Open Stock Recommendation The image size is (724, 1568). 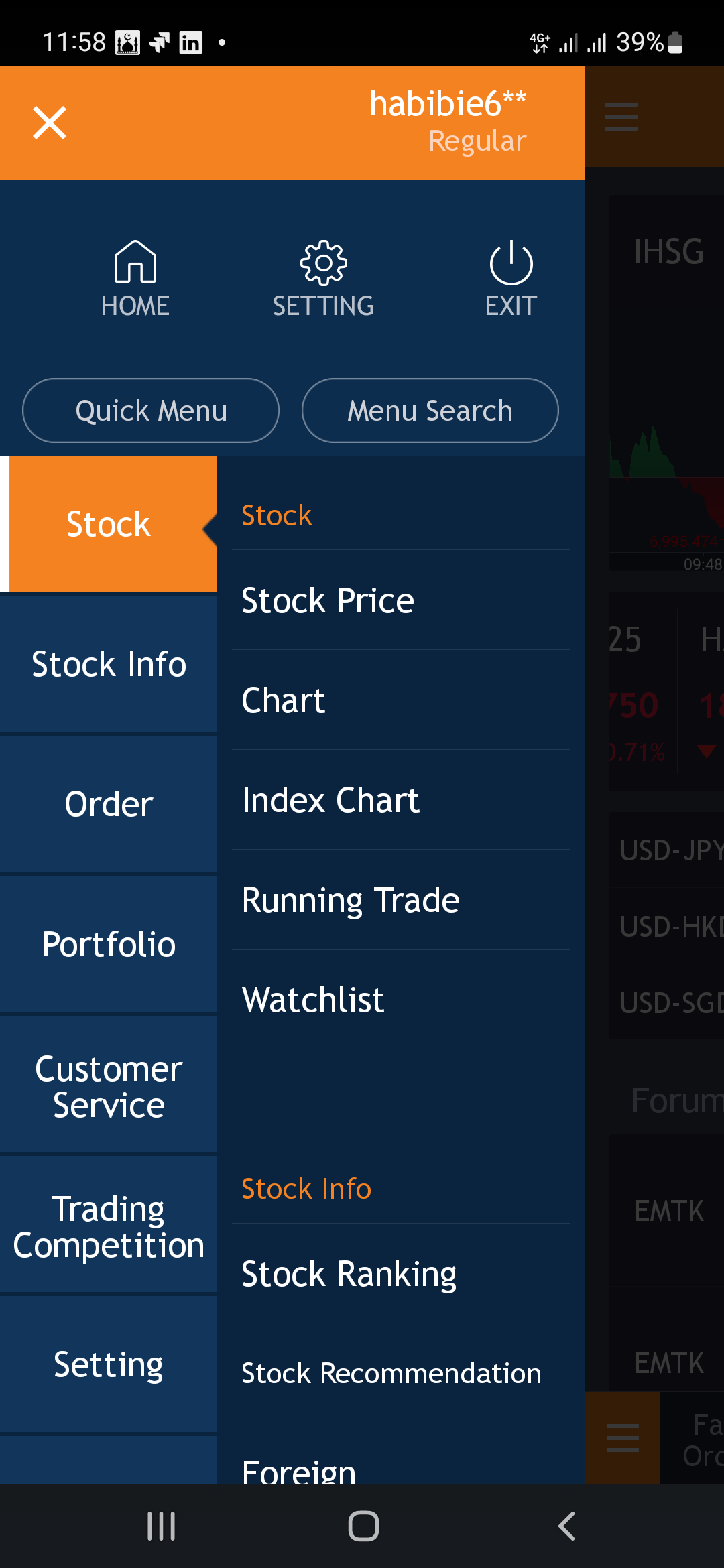(x=401, y=1374)
